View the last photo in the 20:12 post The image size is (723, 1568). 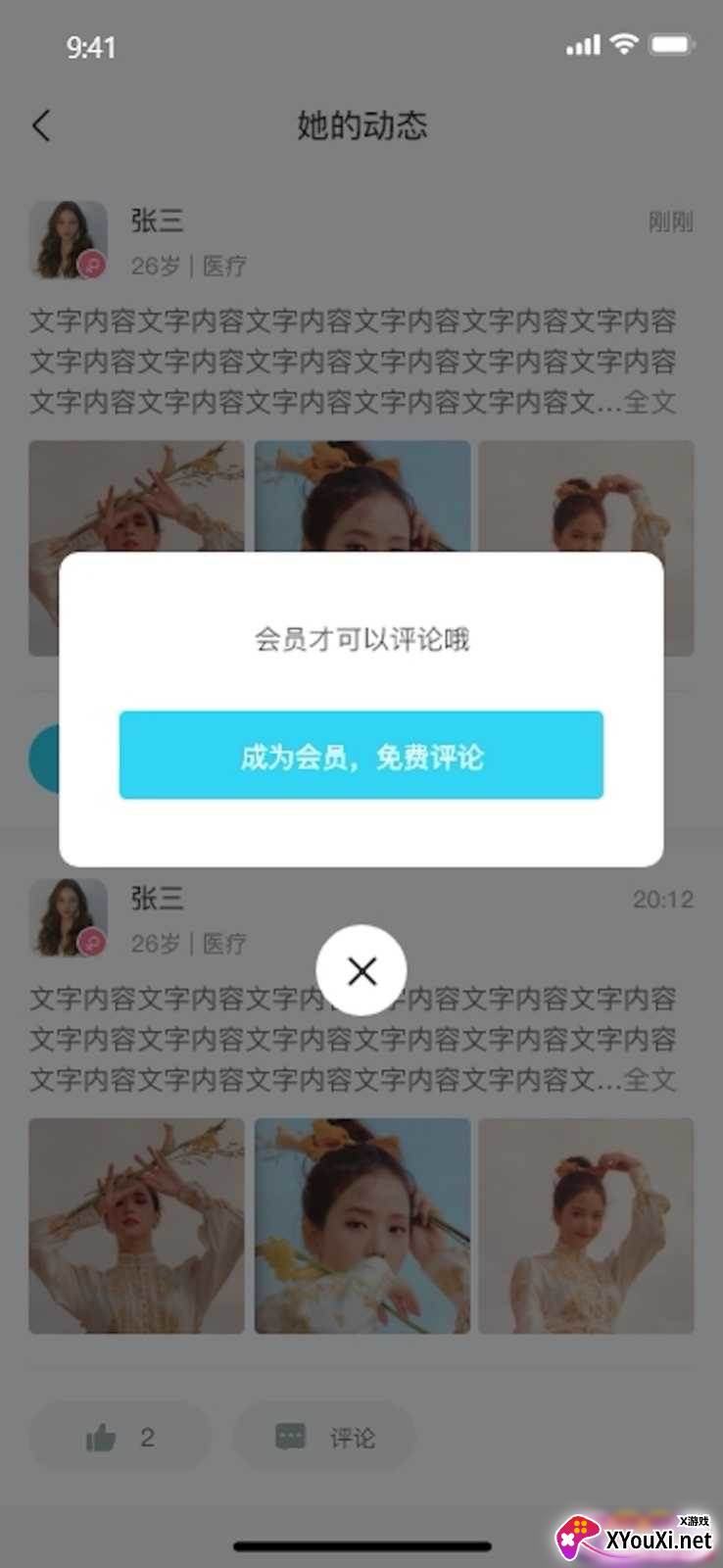(x=586, y=1225)
